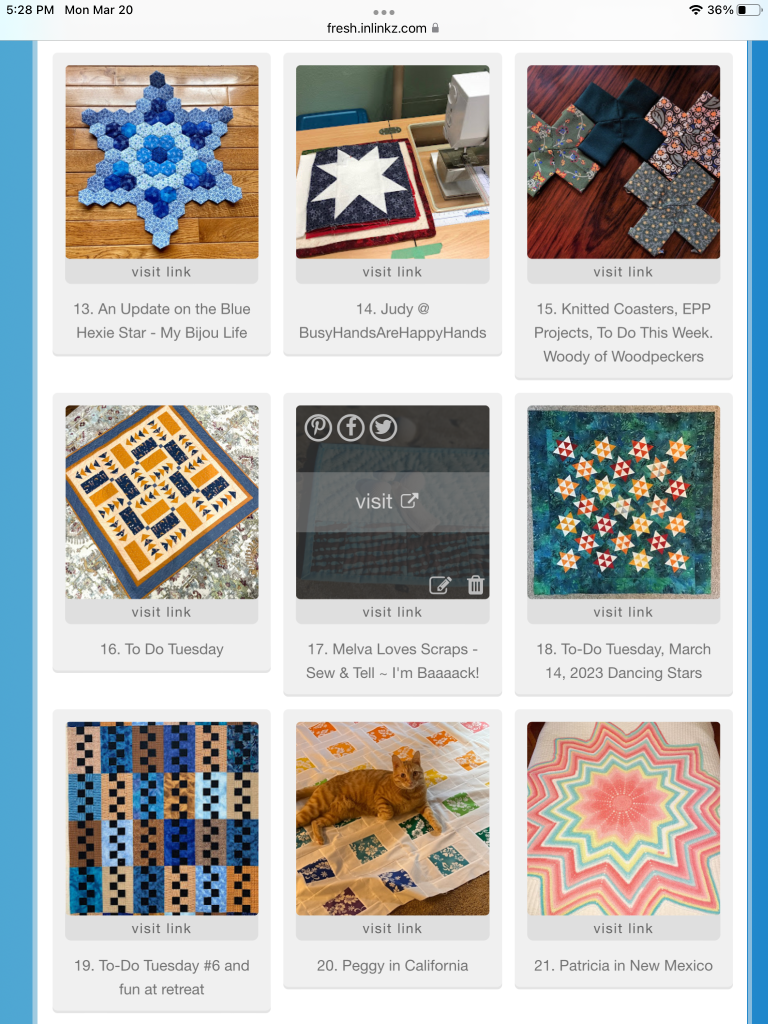
Task: Open visit link for fun at retreat
Action: (x=161, y=929)
